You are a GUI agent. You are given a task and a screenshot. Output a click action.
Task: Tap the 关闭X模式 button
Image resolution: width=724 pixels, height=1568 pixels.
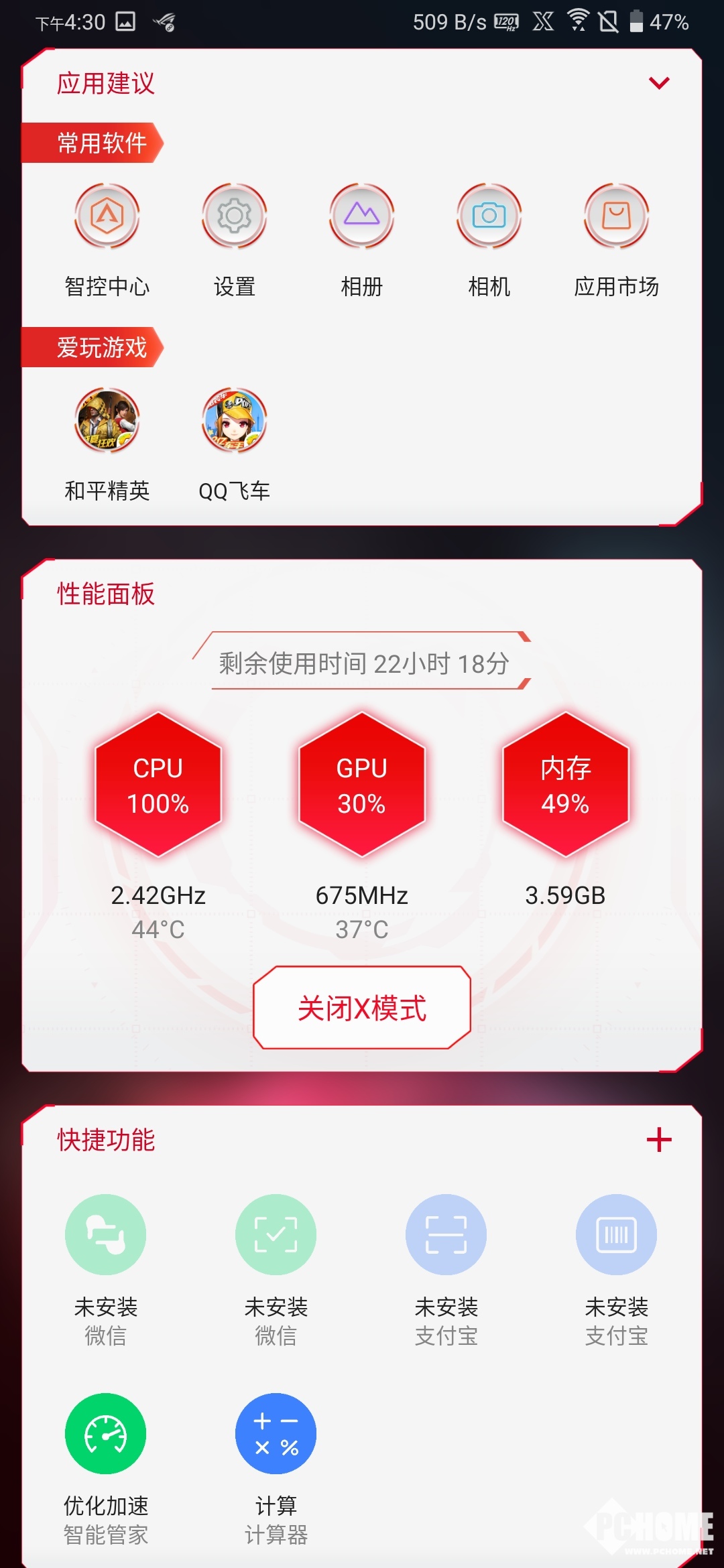click(362, 1008)
